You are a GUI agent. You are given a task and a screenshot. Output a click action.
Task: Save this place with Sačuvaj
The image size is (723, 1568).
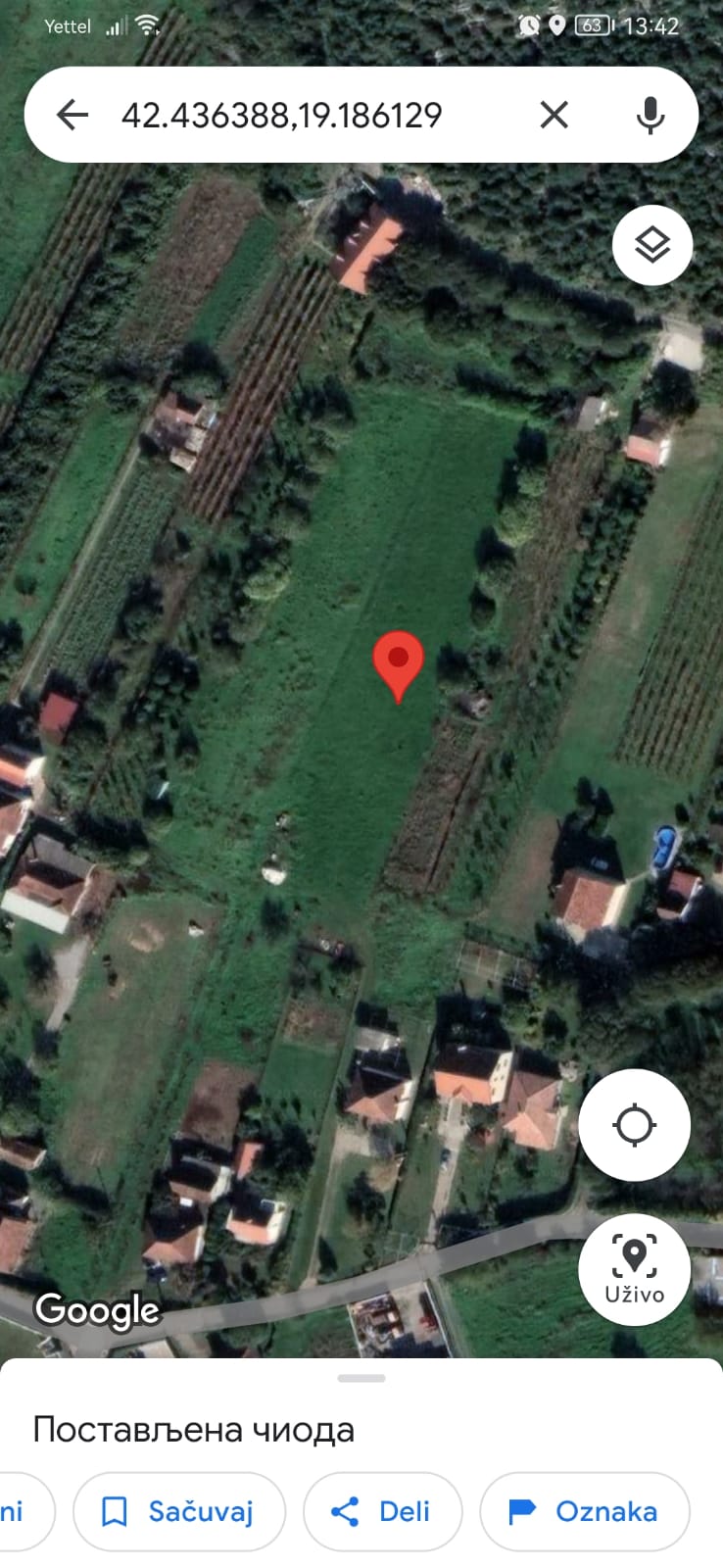[x=179, y=1511]
